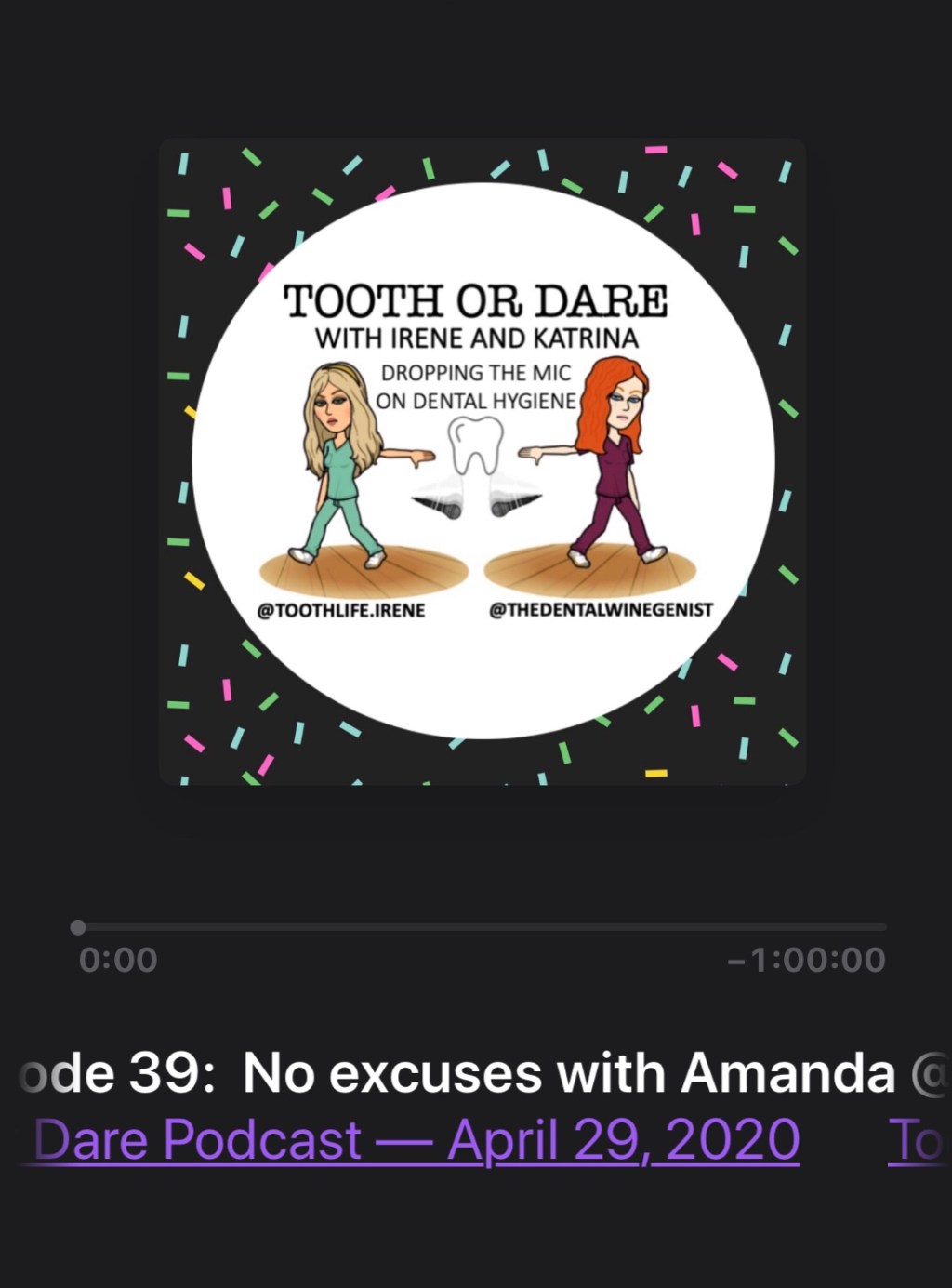Tap the playback progress slider

(481, 927)
